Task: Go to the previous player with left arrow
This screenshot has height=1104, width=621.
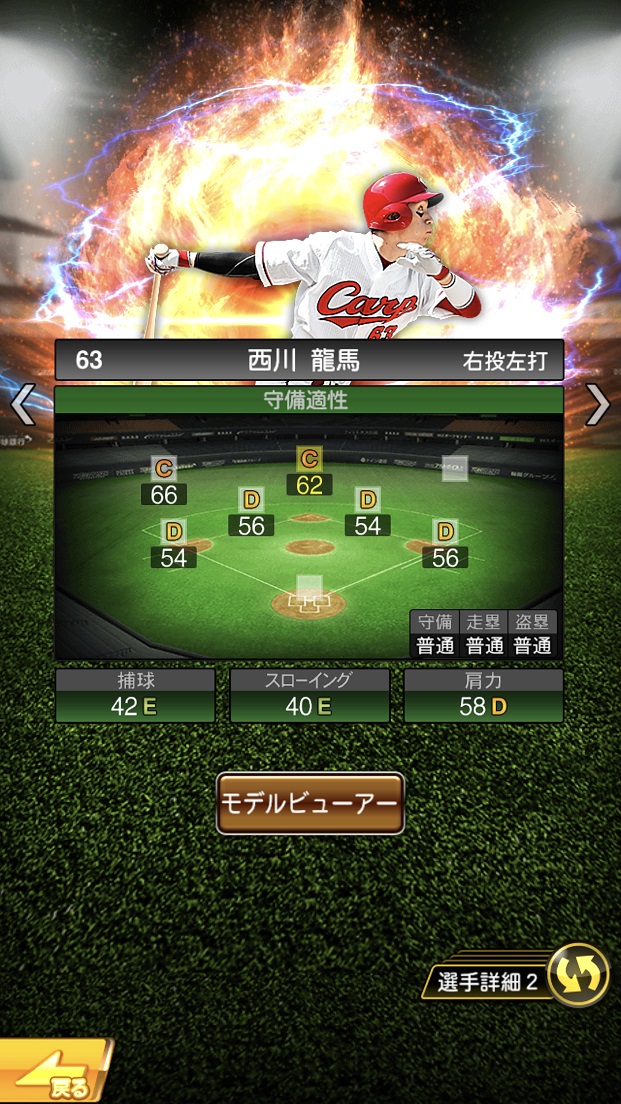Action: point(22,405)
